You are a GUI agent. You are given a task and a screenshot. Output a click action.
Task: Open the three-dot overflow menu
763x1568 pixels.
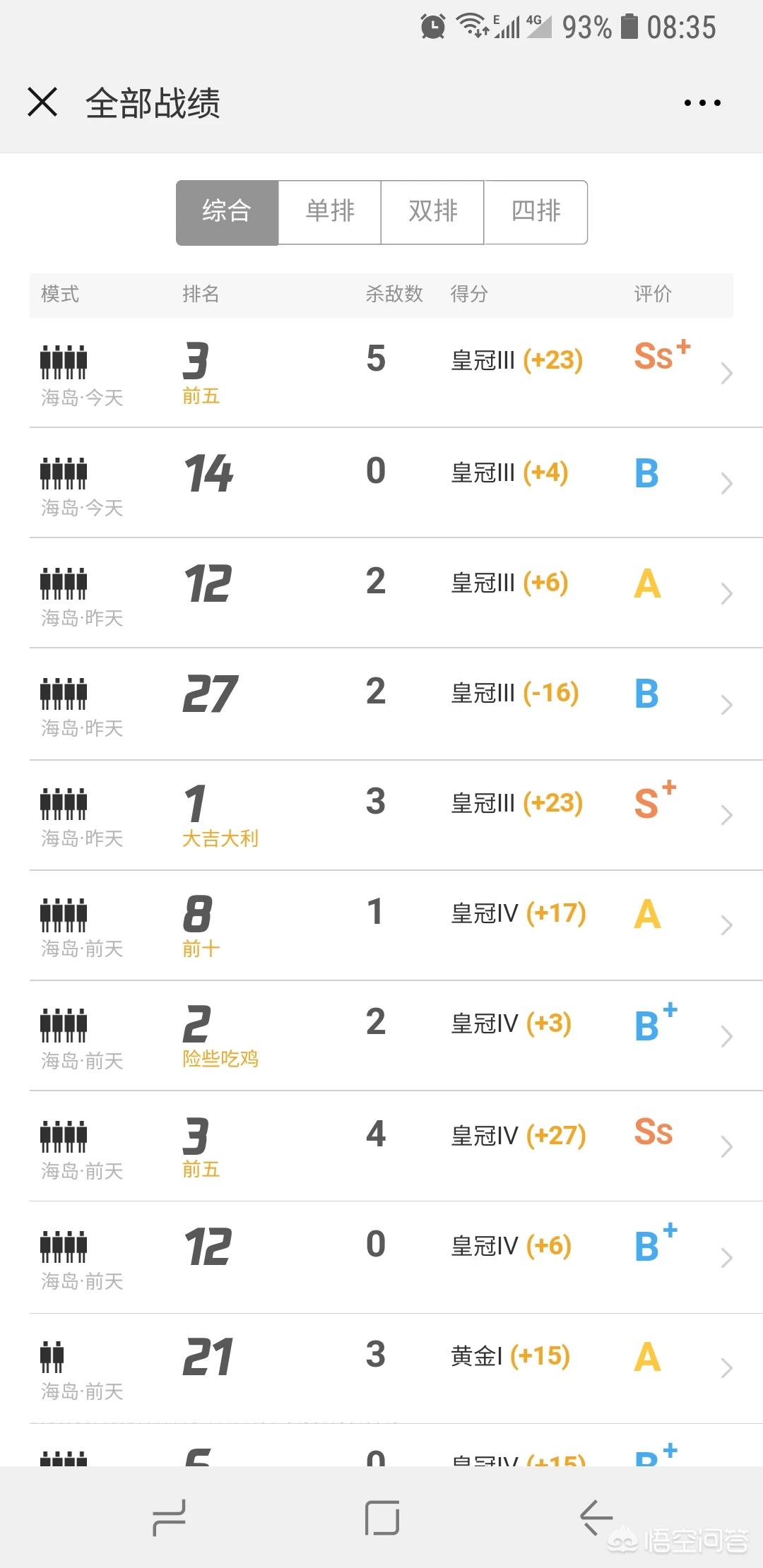[x=702, y=103]
